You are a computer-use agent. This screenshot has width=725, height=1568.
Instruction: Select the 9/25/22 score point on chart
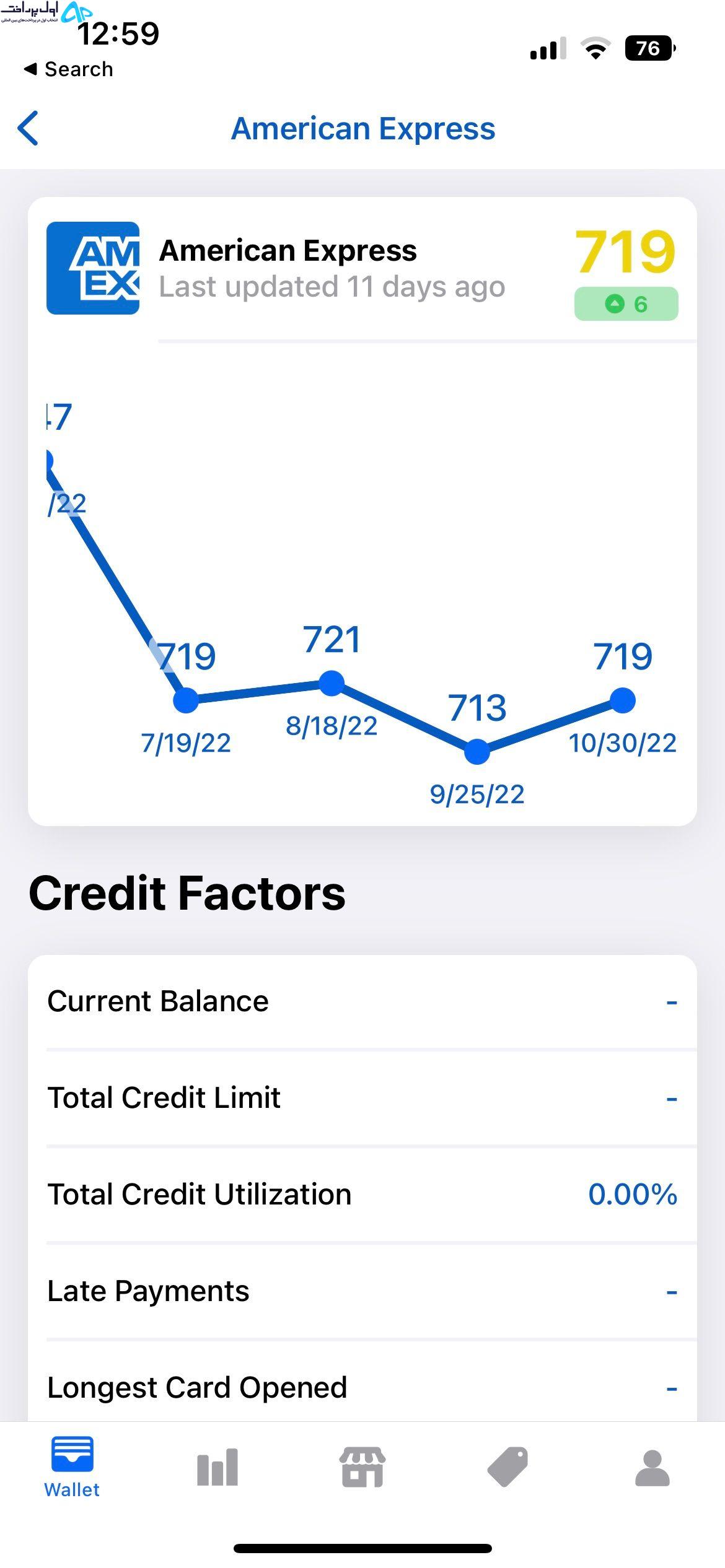[x=477, y=752]
